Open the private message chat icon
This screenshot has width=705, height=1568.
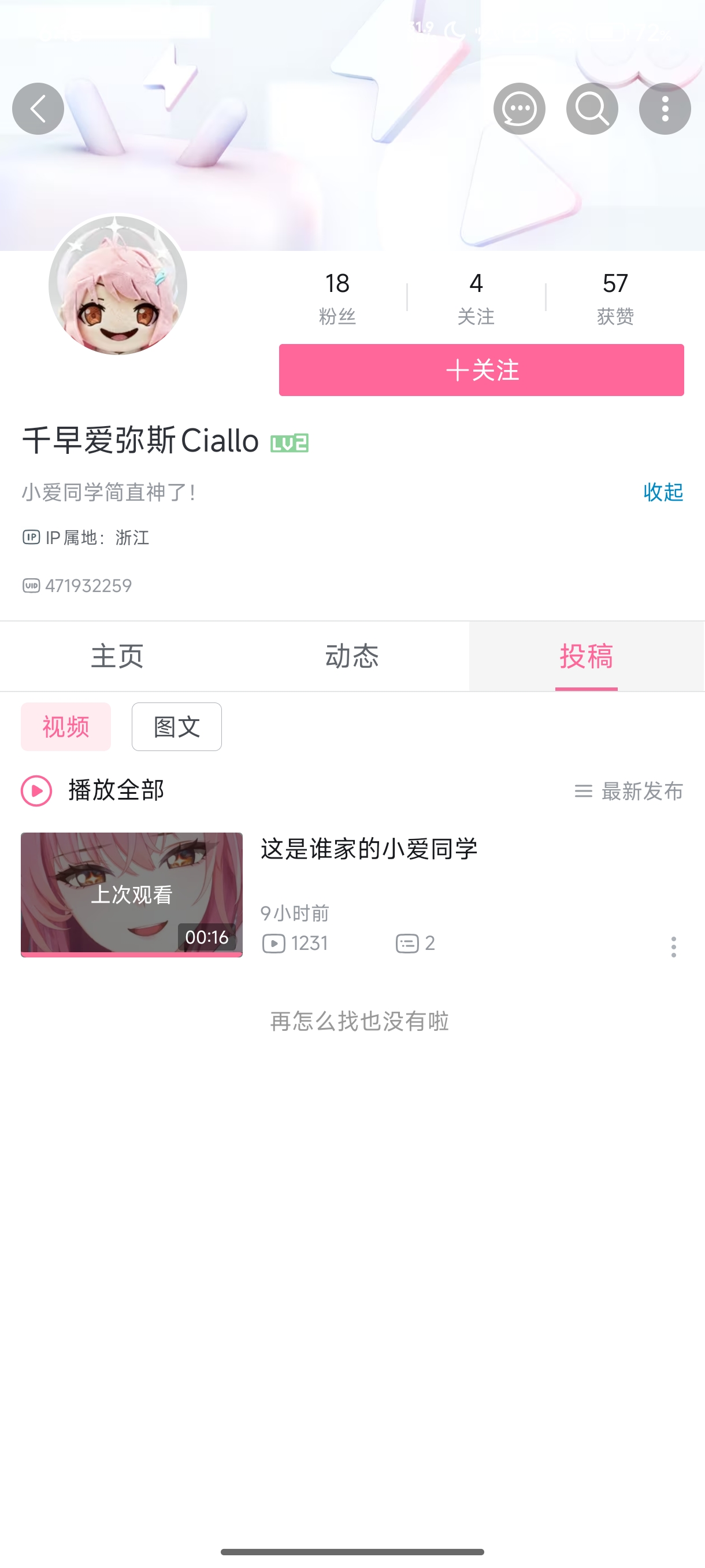tap(519, 109)
